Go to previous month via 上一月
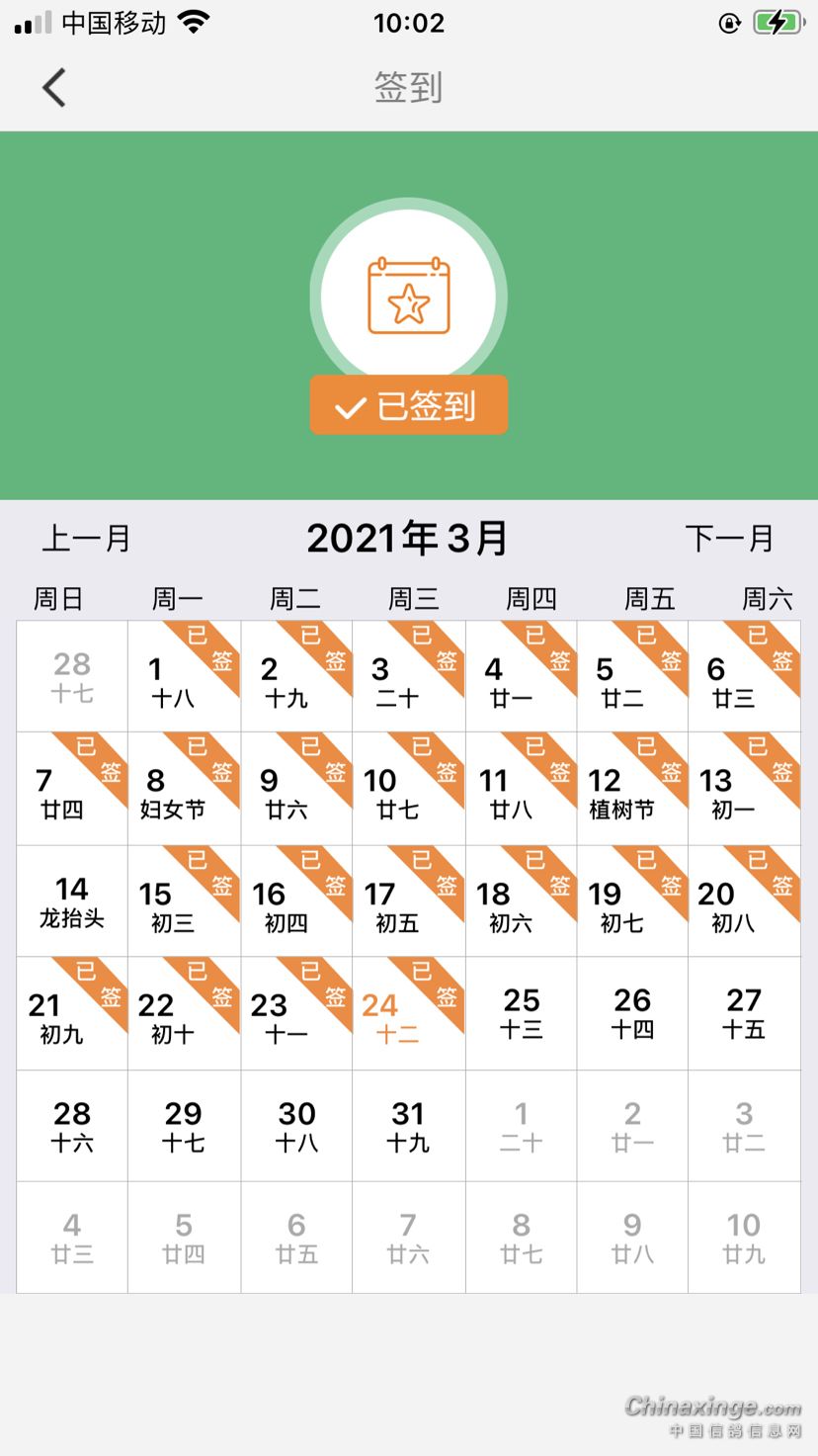 point(86,539)
